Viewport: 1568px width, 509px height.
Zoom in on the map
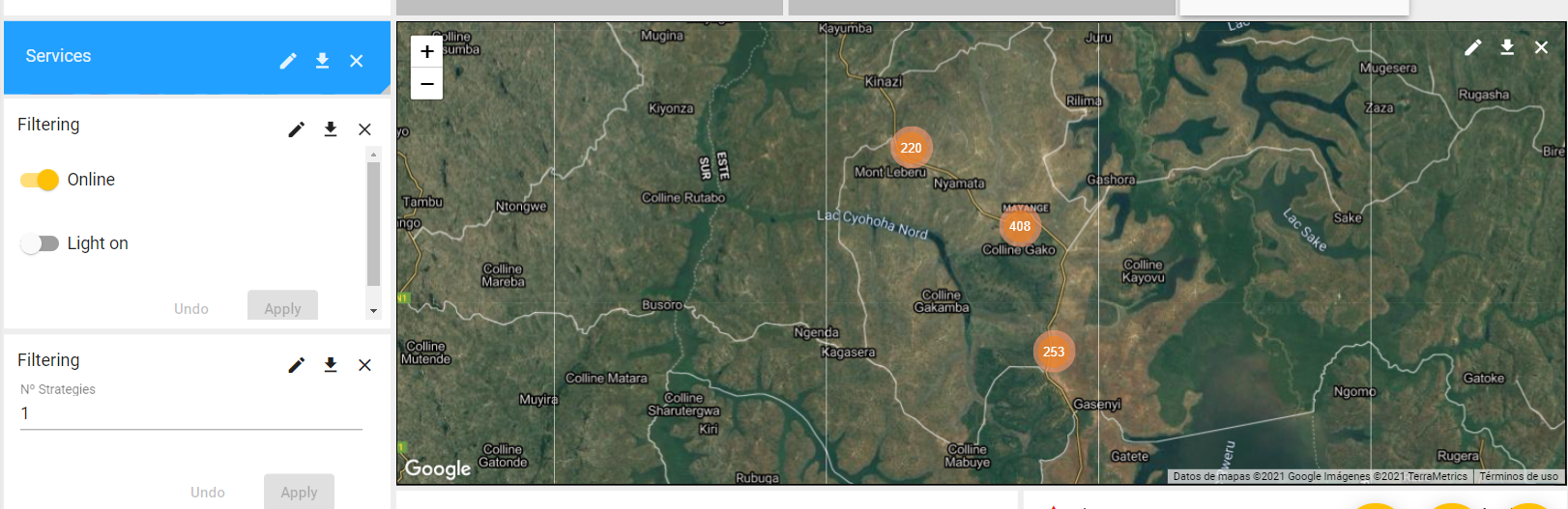coord(427,52)
